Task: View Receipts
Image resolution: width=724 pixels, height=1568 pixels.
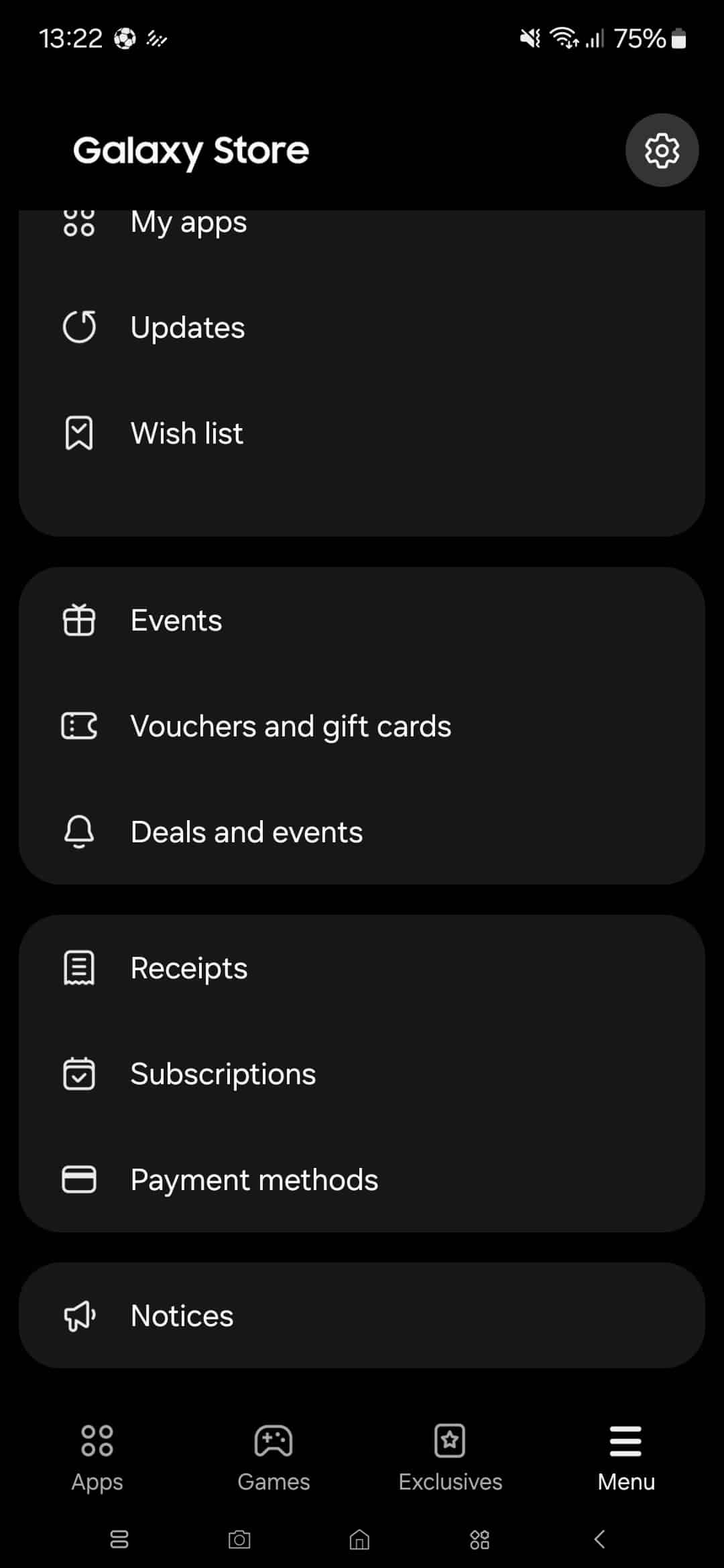Action: (362, 968)
